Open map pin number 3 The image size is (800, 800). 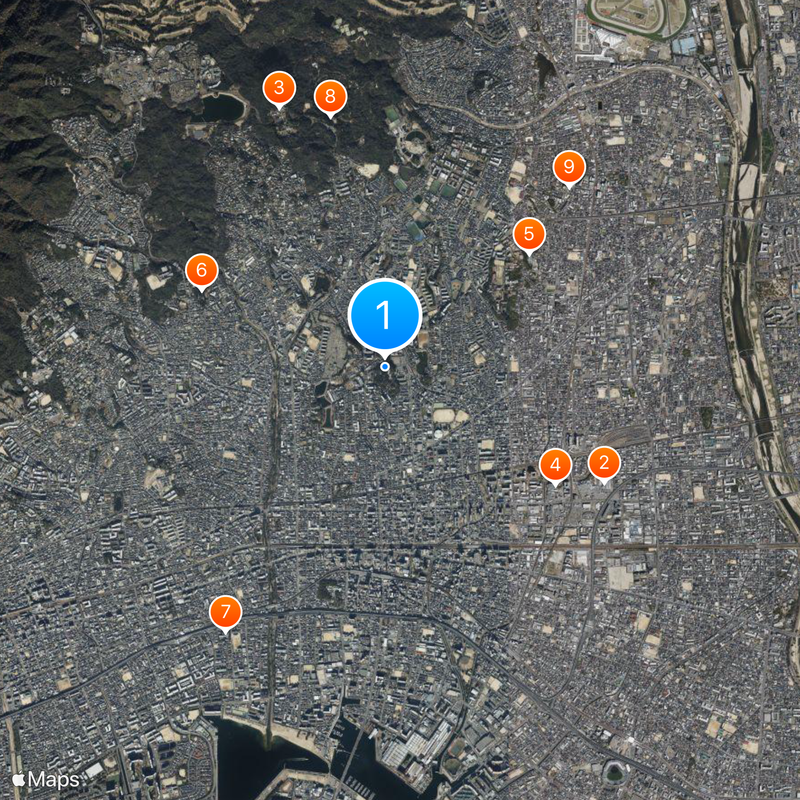tap(279, 88)
